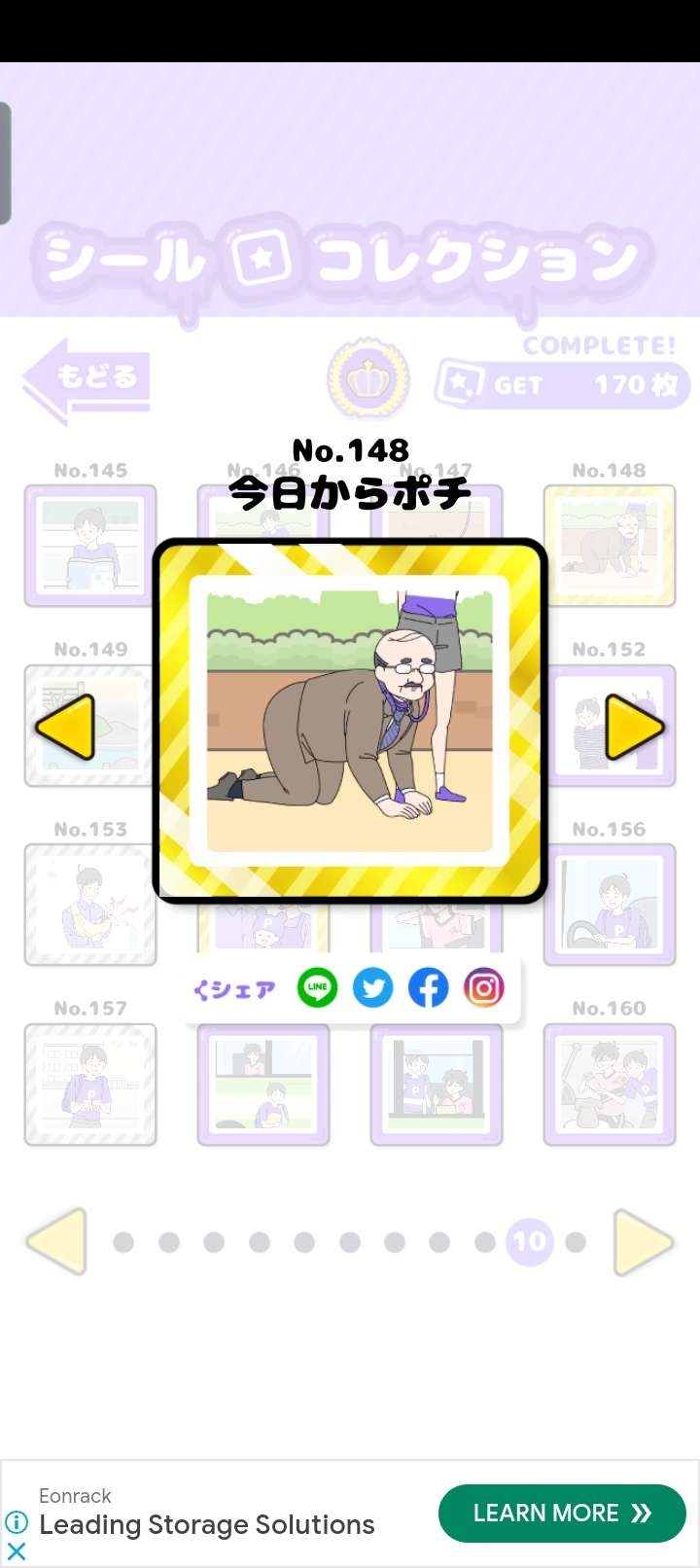This screenshot has height=1568, width=700.
Task: Tap the crown badge icon
Action: pos(368,380)
